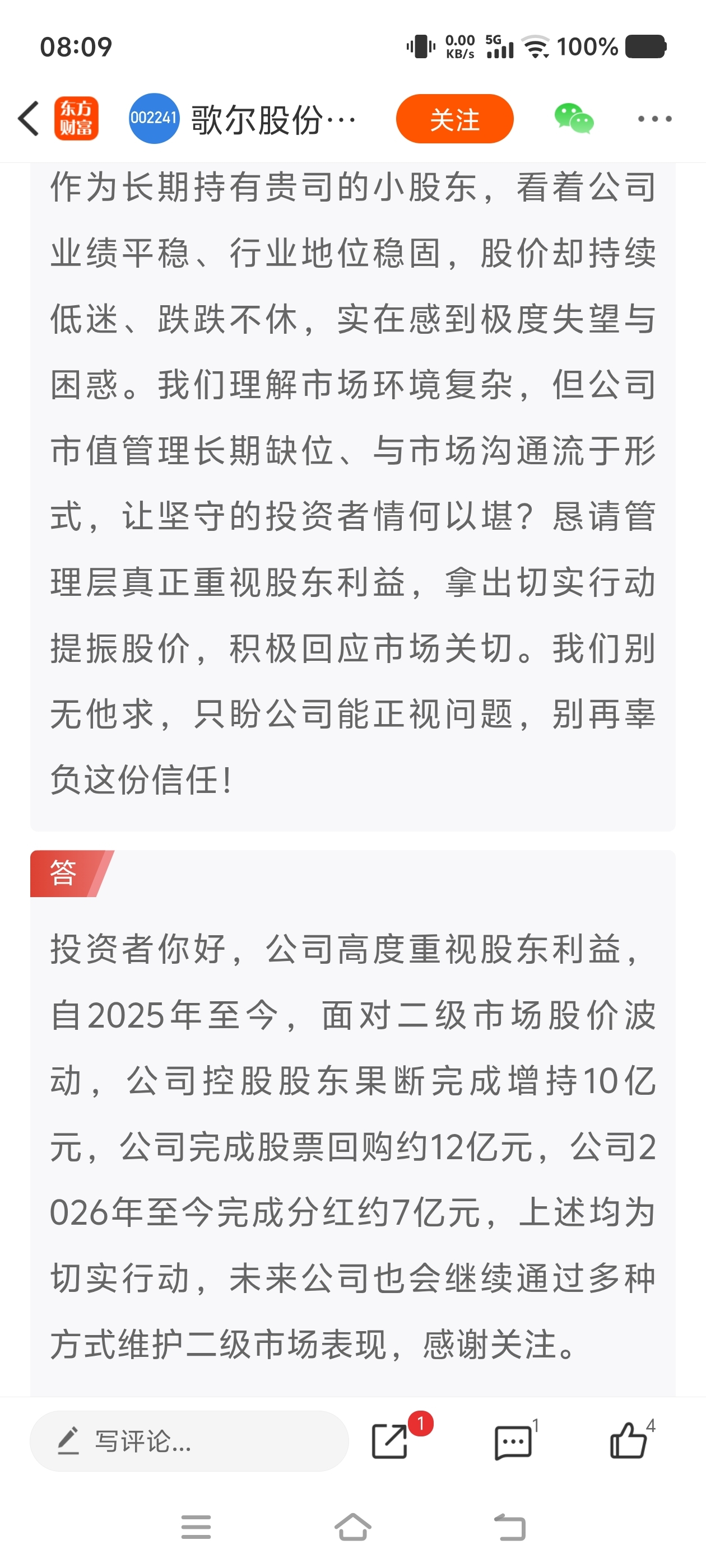Screen dimensions: 706x1568
Task: Share this post via the share icon
Action: [391, 1441]
